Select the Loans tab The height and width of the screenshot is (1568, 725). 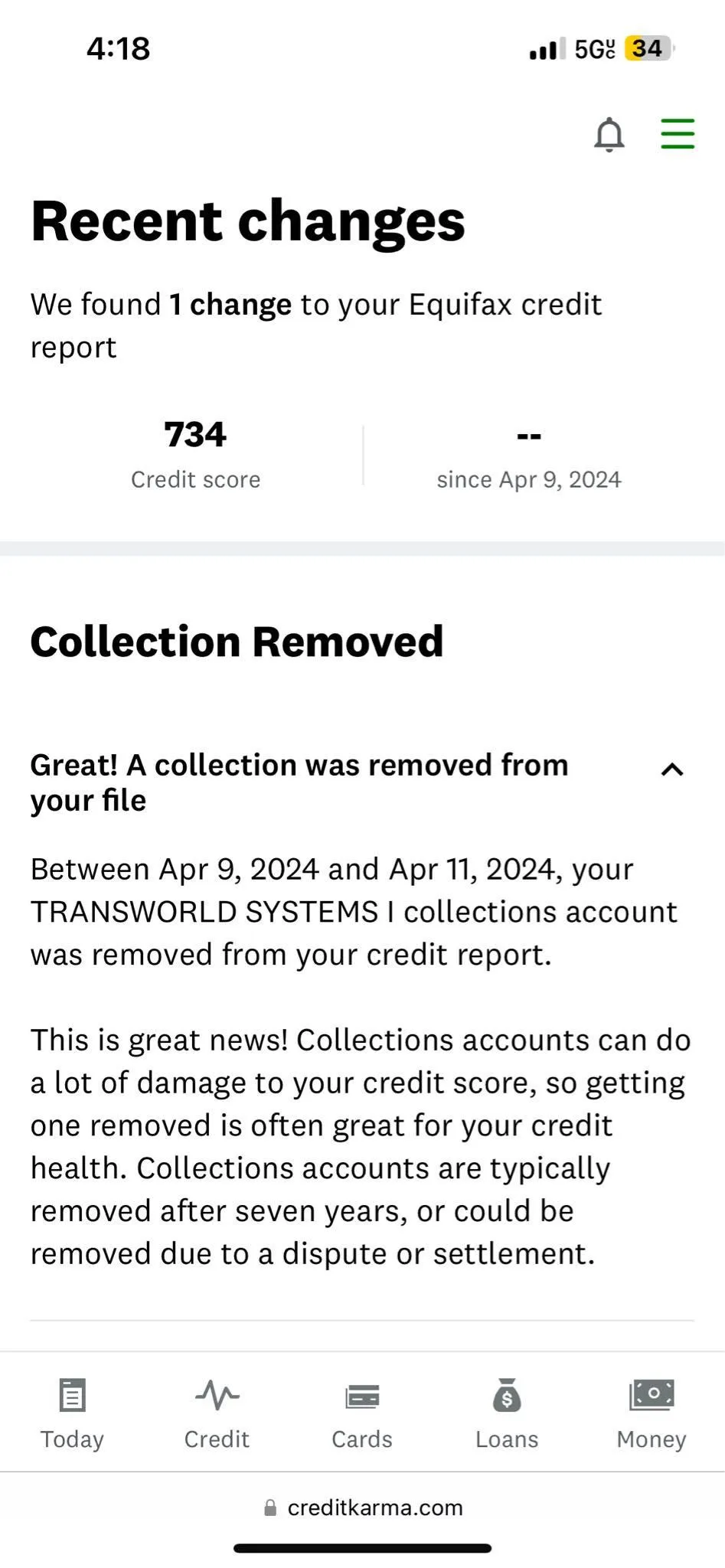click(507, 1414)
